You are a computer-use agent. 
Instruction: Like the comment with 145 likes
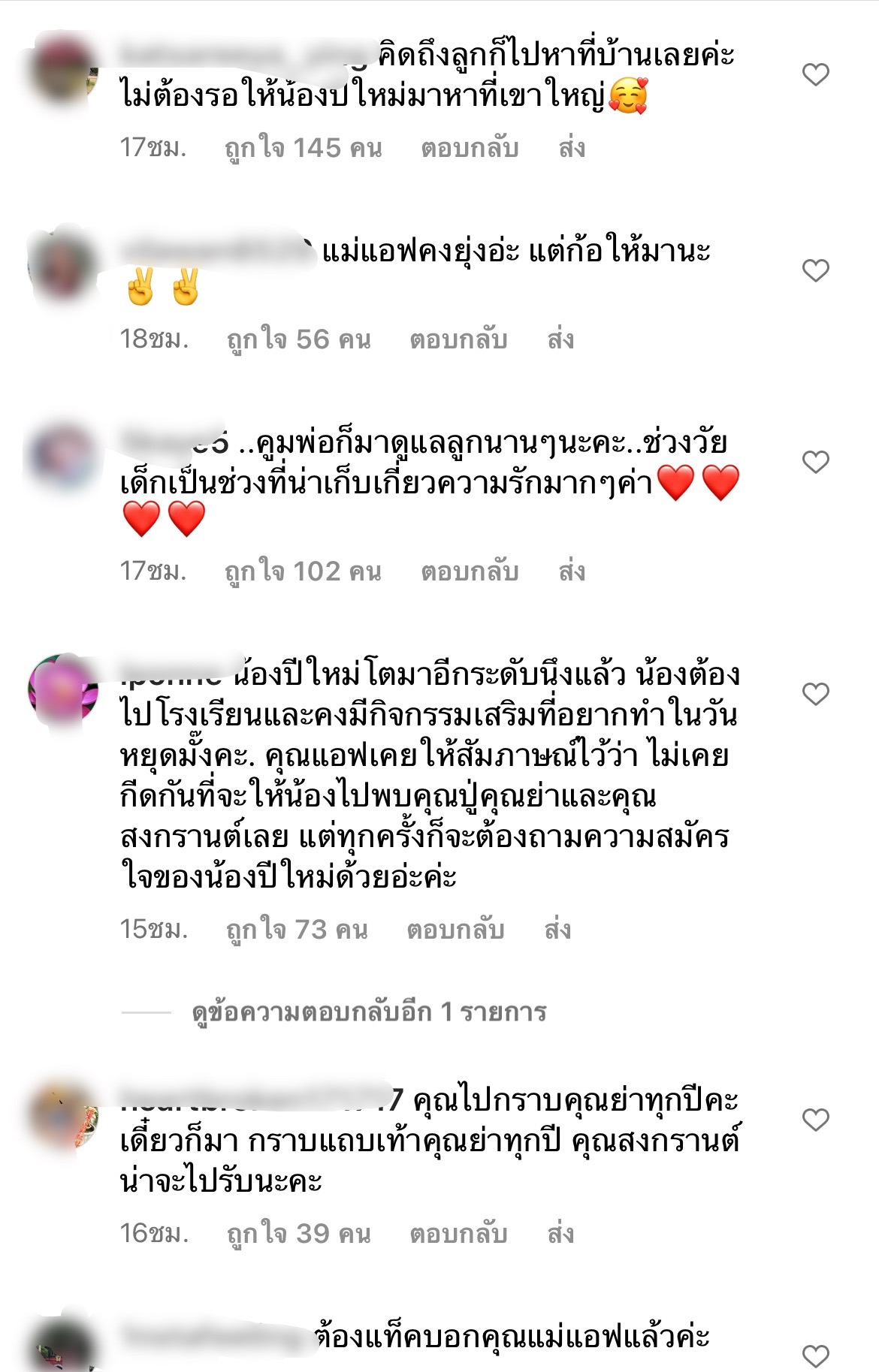tap(815, 74)
